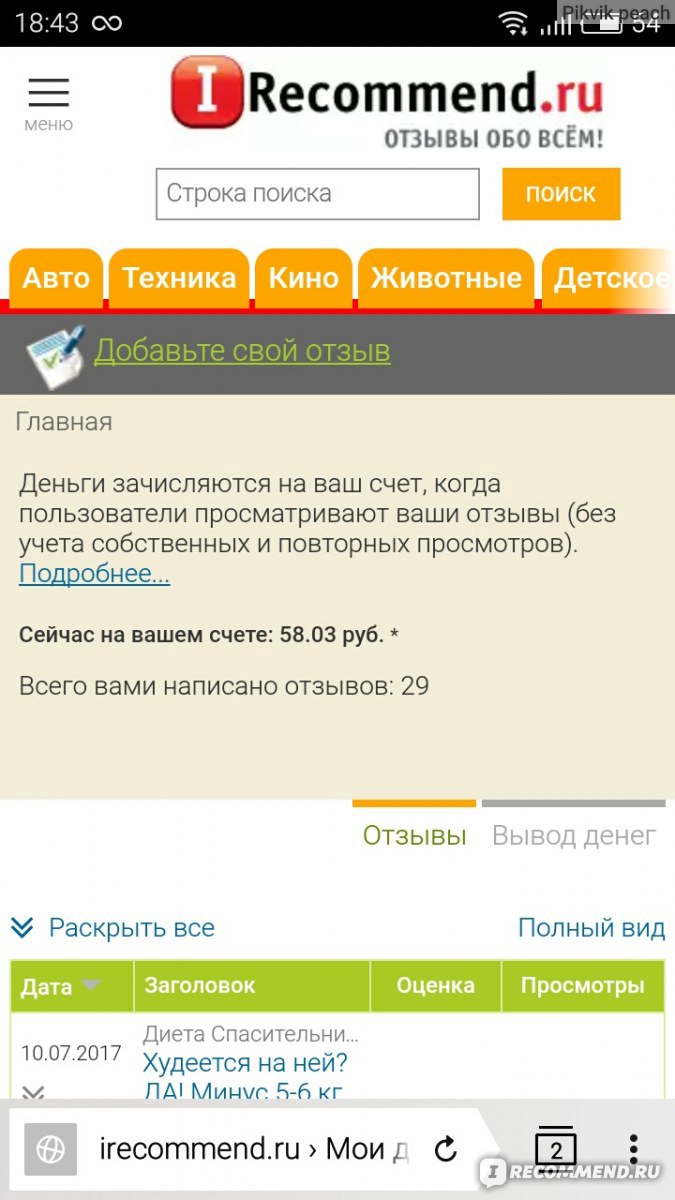Sort the table by Дата column
The width and height of the screenshot is (675, 1200).
61,986
